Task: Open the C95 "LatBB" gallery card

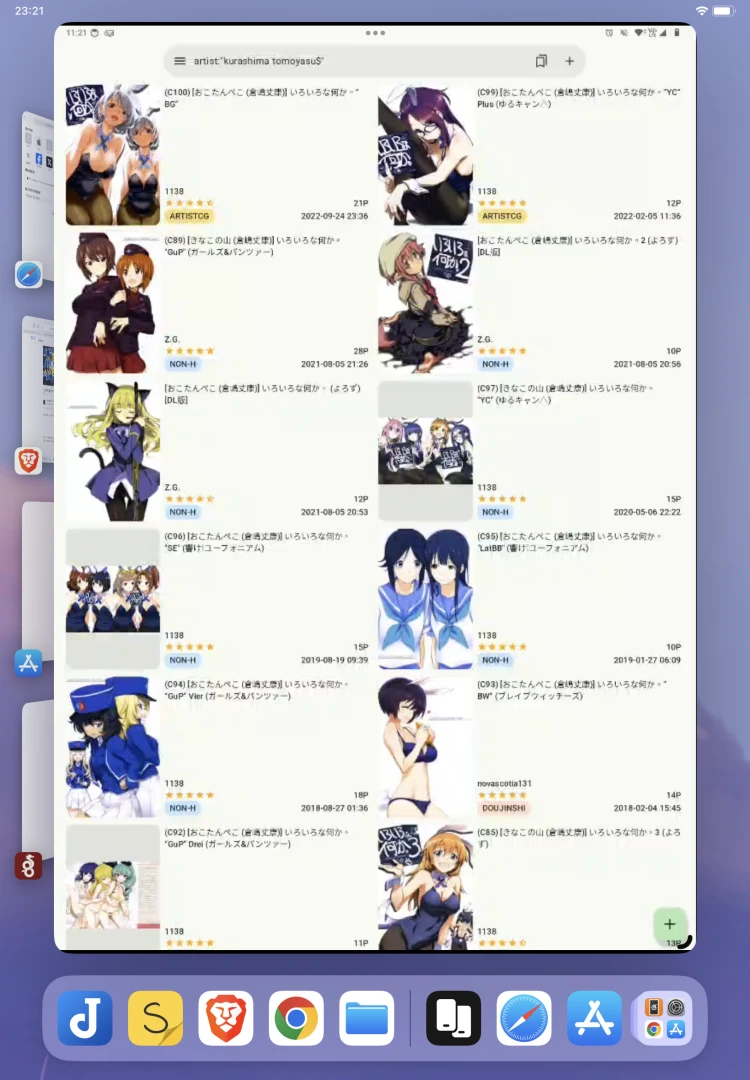Action: pos(530,599)
